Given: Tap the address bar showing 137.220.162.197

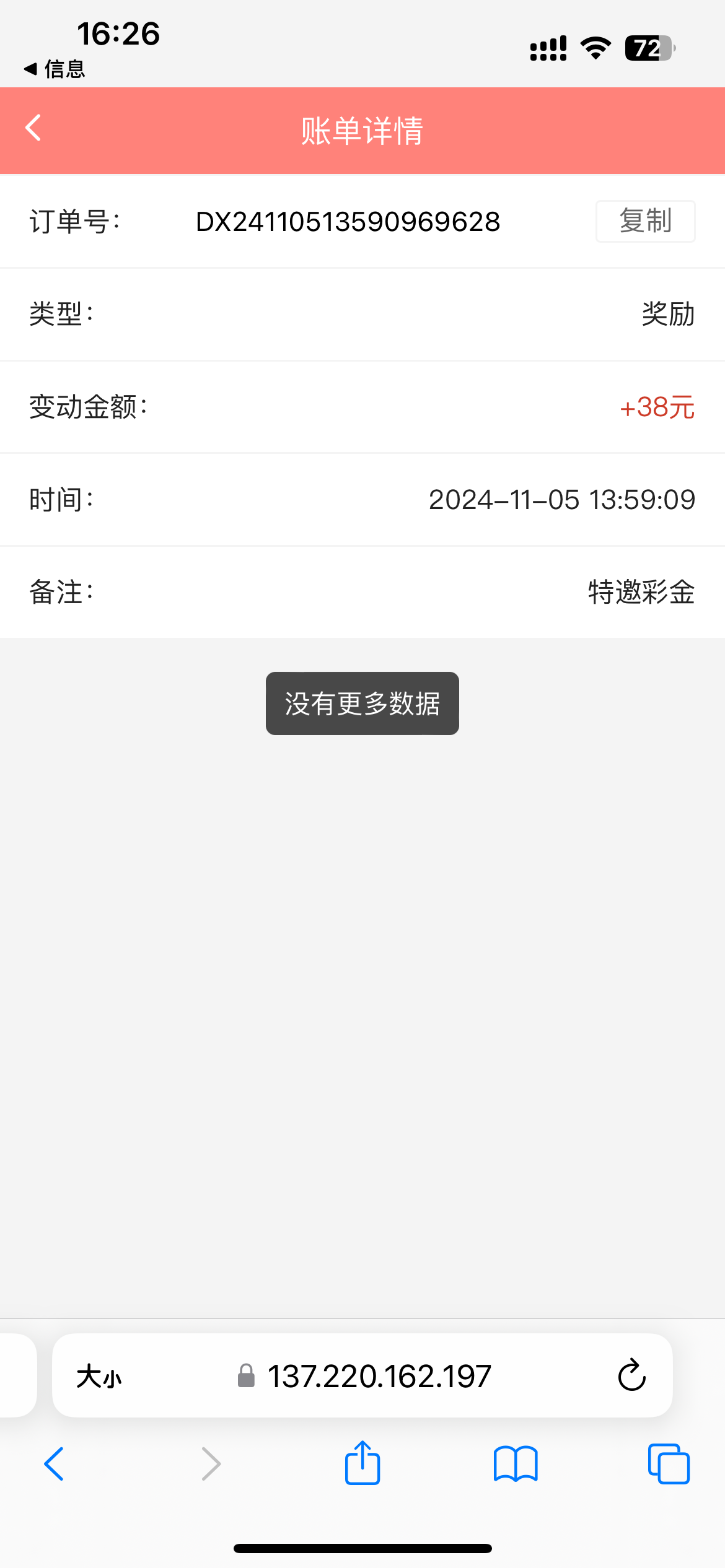Looking at the screenshot, I should click(x=379, y=1375).
